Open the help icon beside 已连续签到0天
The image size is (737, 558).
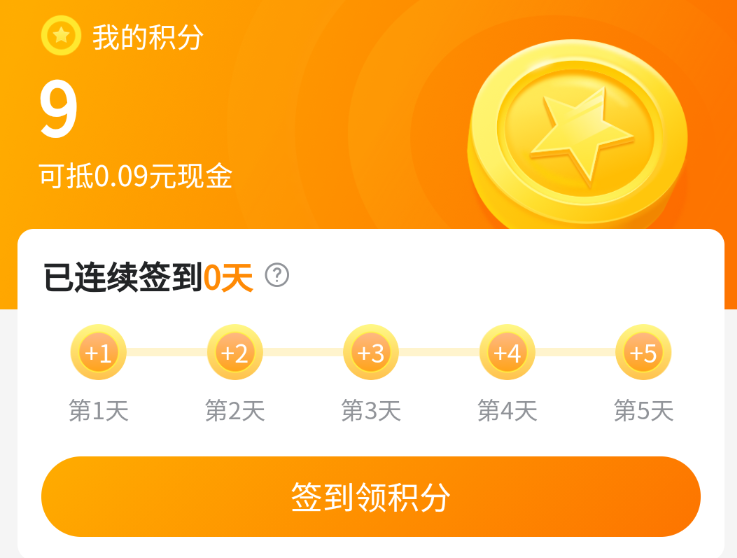[277, 275]
